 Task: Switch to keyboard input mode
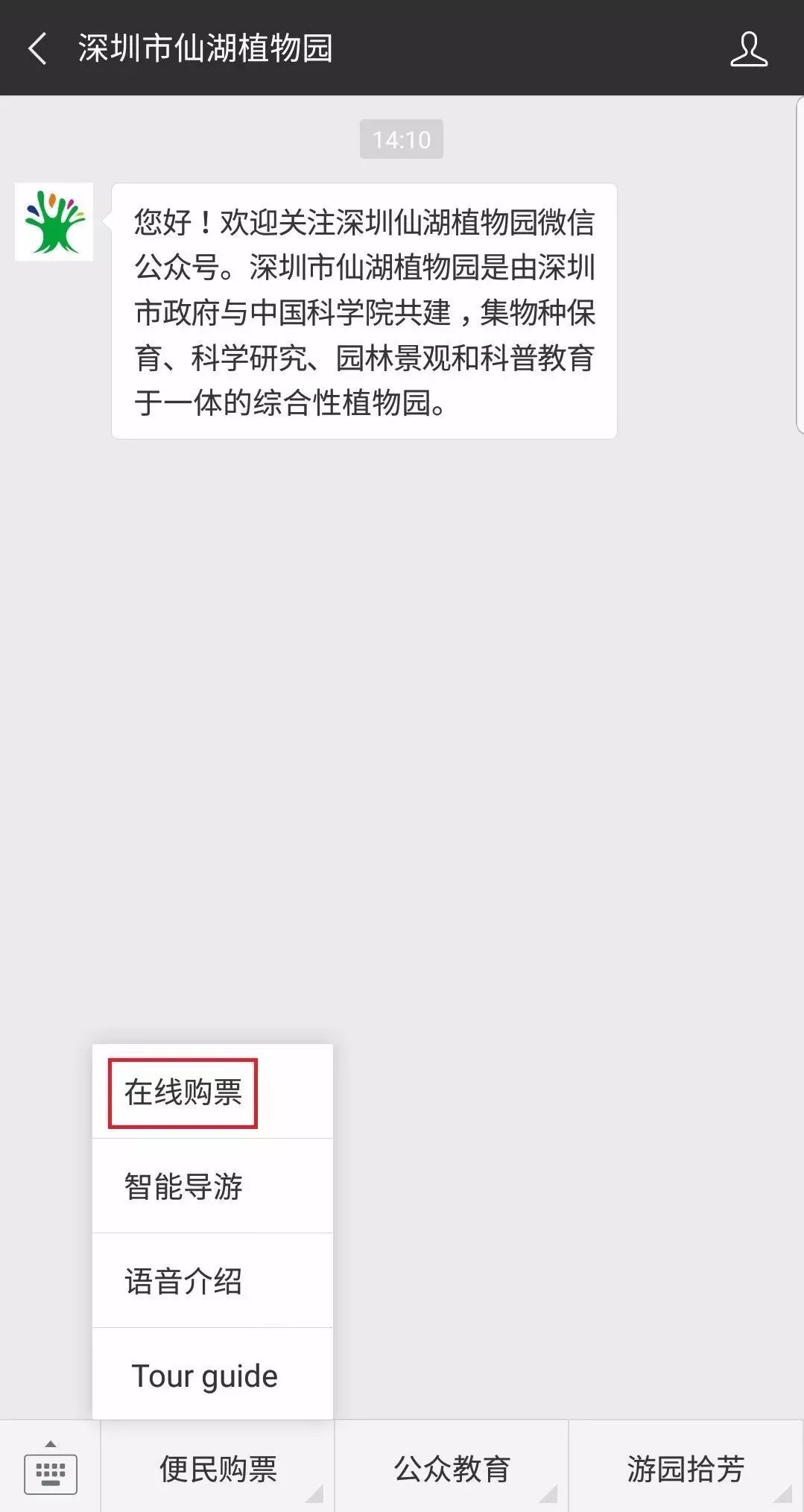(50, 1470)
